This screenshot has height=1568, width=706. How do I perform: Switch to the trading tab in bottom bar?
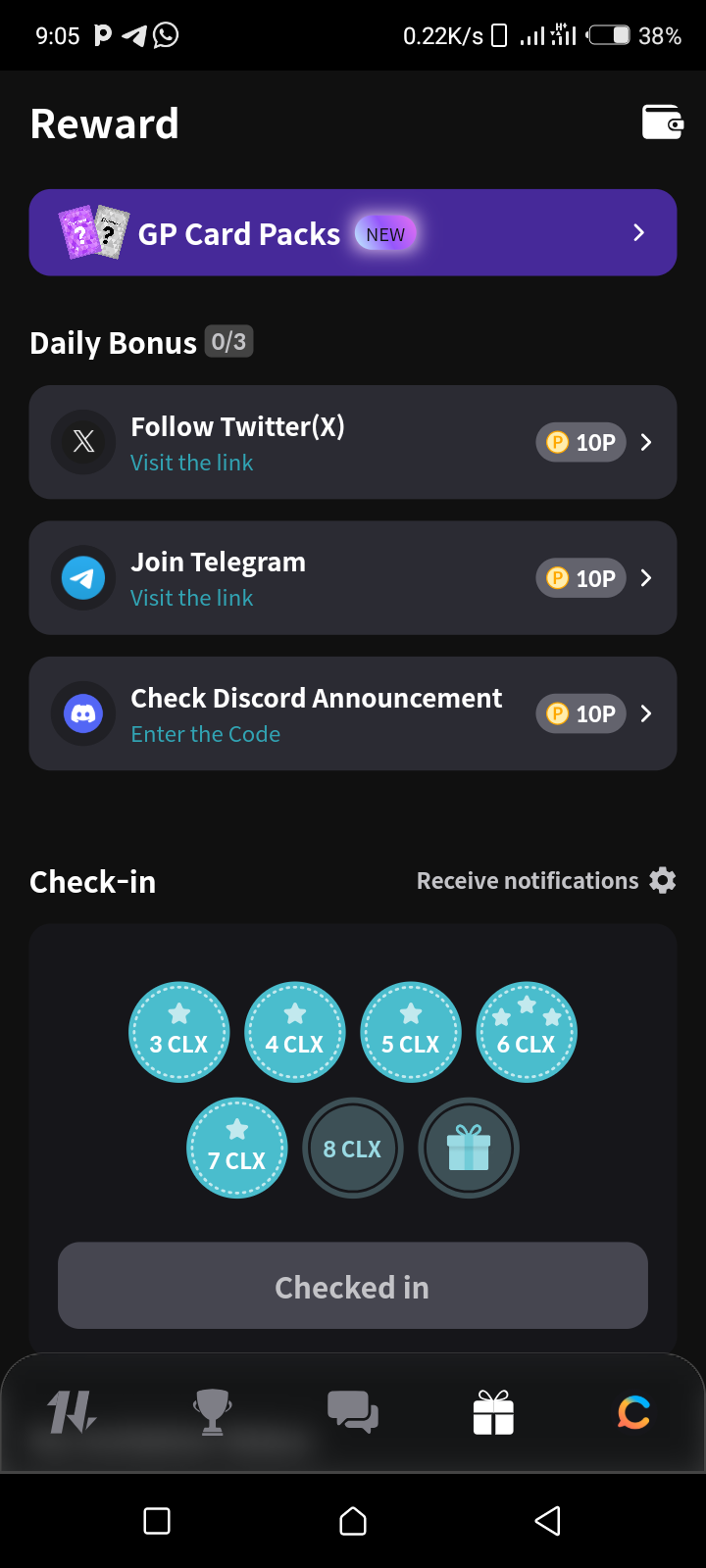(x=72, y=1412)
